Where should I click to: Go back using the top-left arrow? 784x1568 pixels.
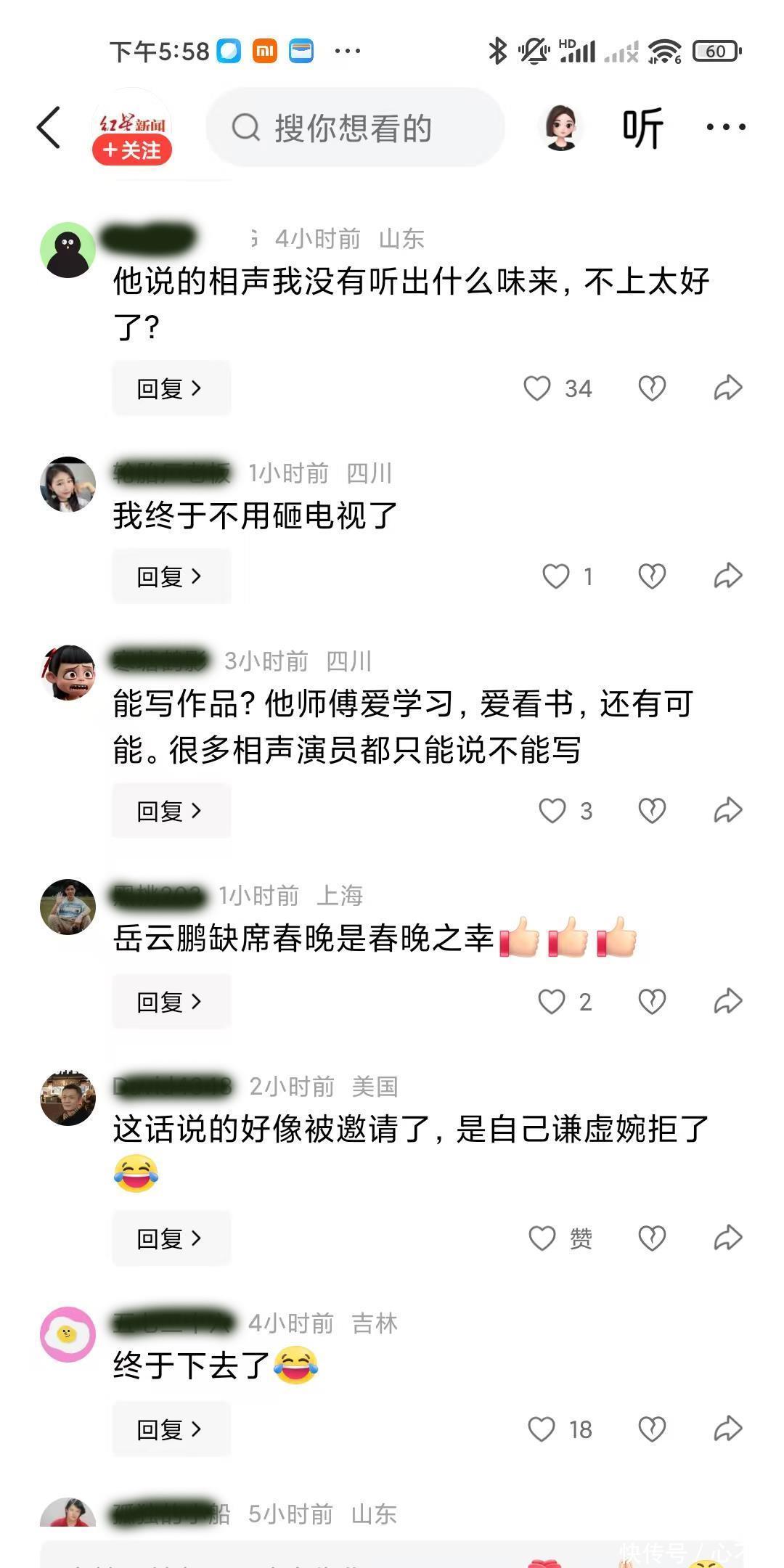click(49, 128)
